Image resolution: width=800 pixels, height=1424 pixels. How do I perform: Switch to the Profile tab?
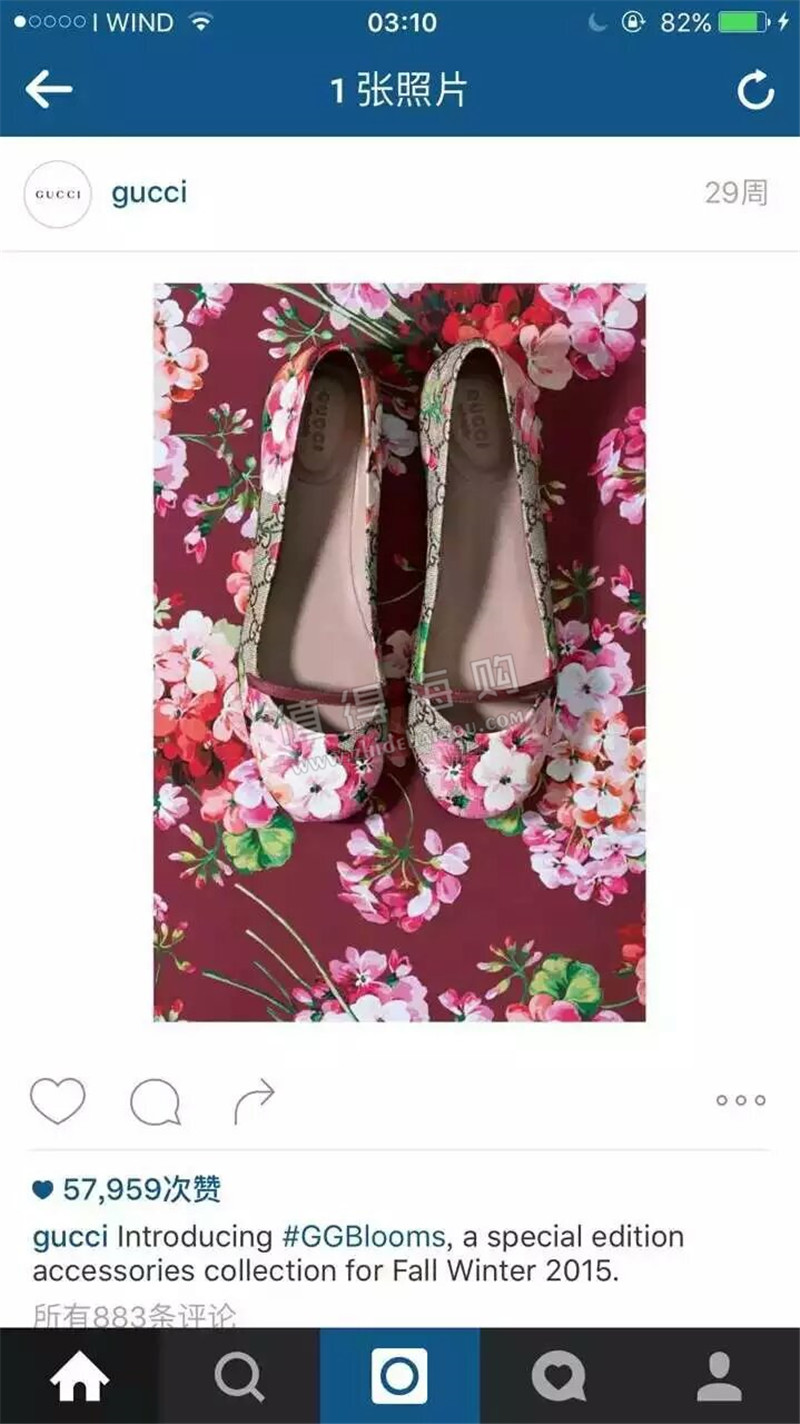point(720,1376)
